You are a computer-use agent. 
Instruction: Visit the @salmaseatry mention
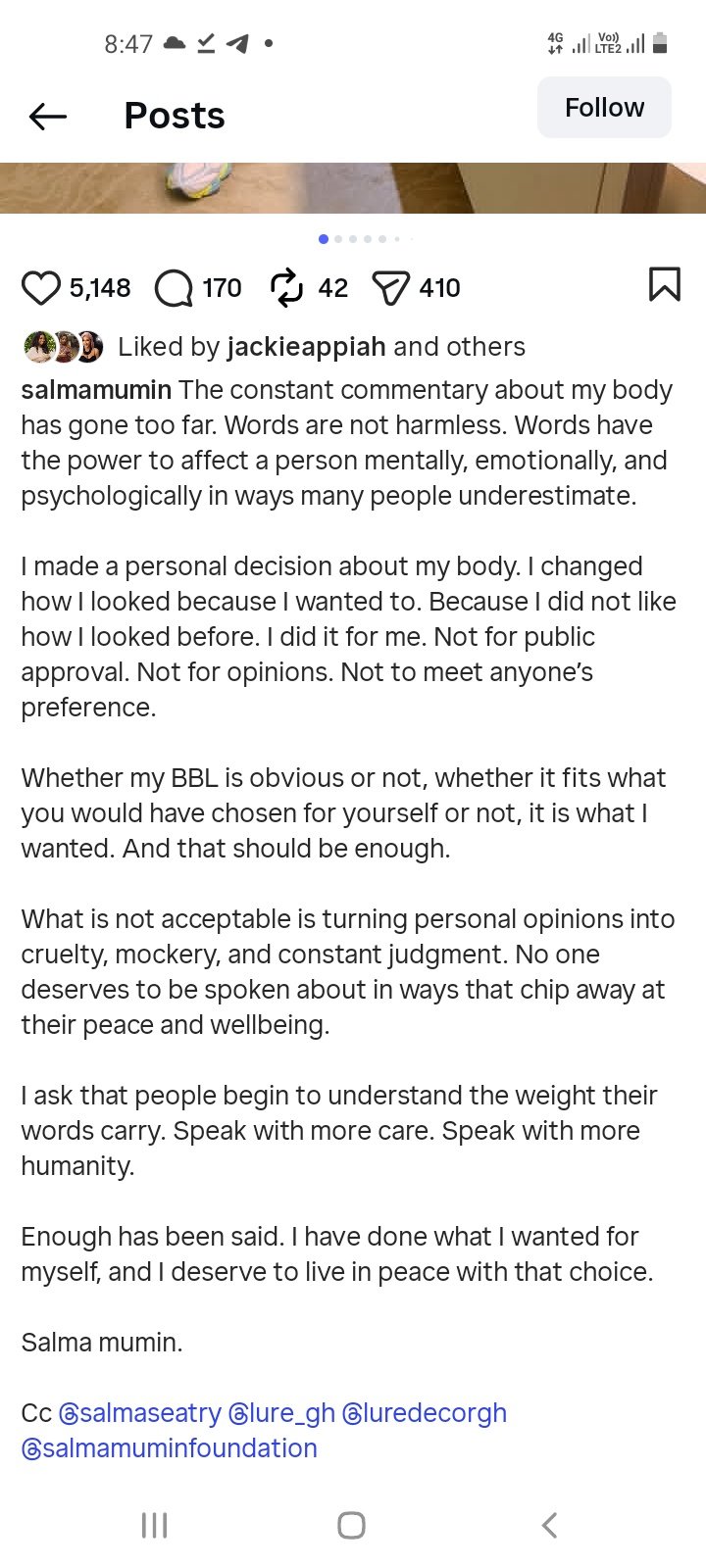coord(140,1413)
